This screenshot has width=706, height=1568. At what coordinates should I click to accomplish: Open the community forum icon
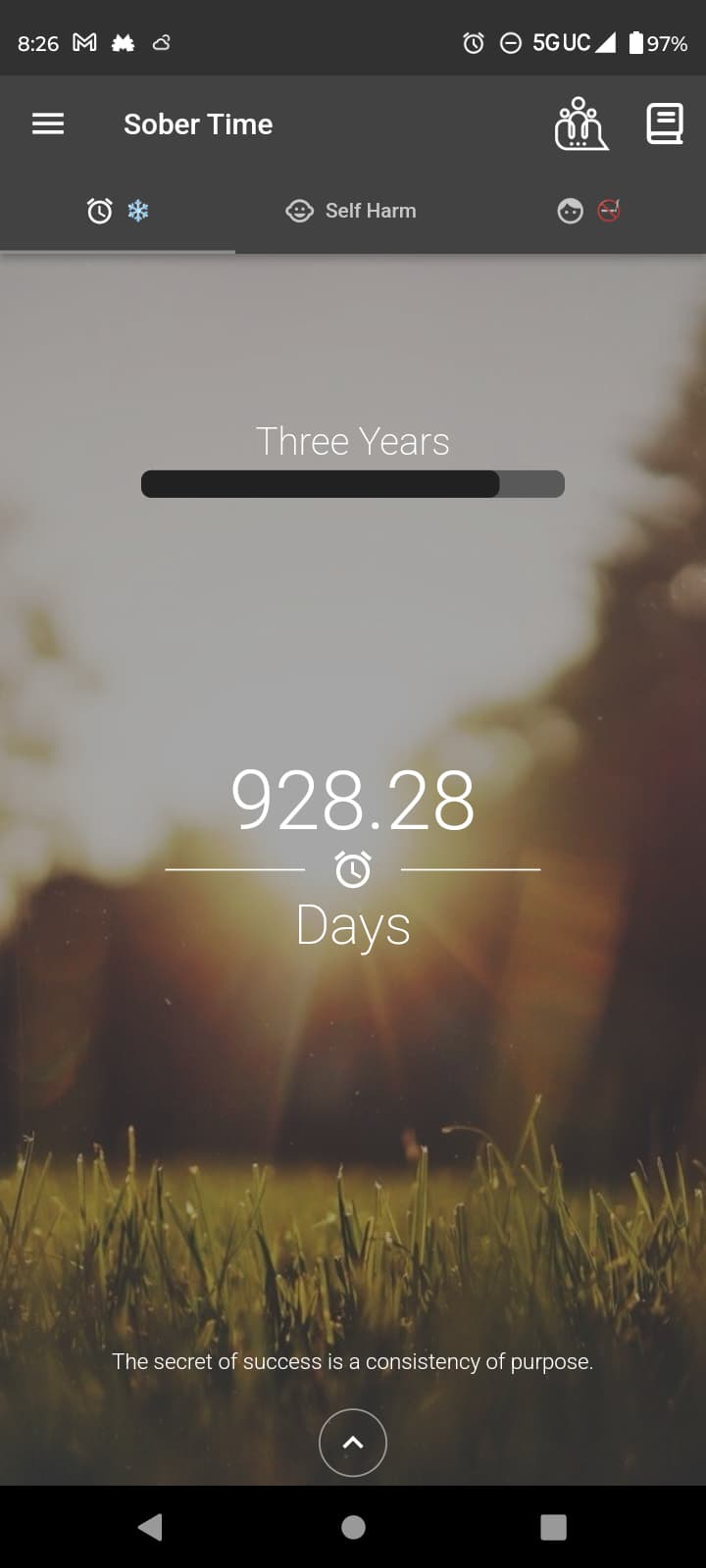(x=580, y=124)
